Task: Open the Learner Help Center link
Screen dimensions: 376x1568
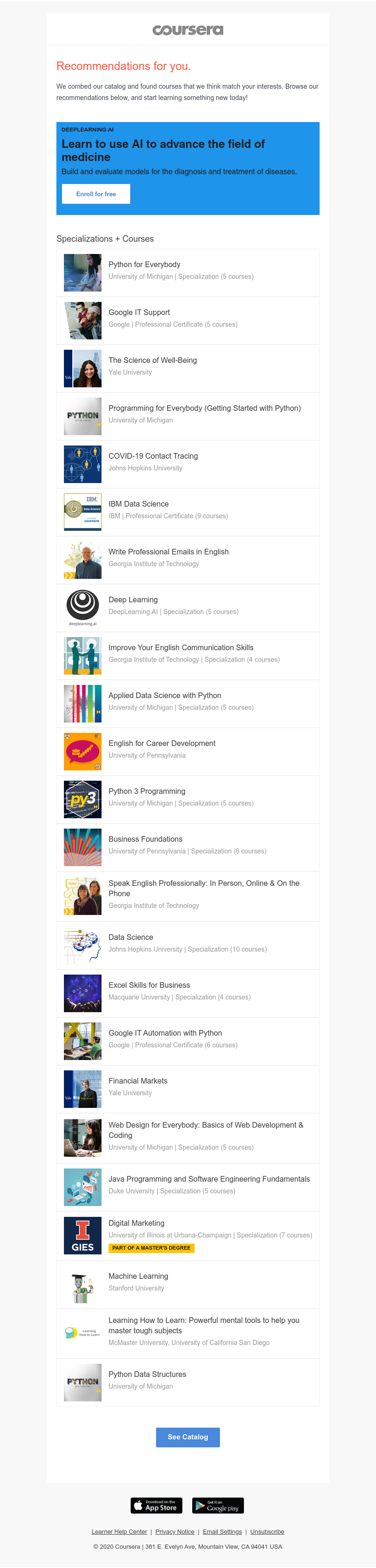Action: [x=119, y=1531]
